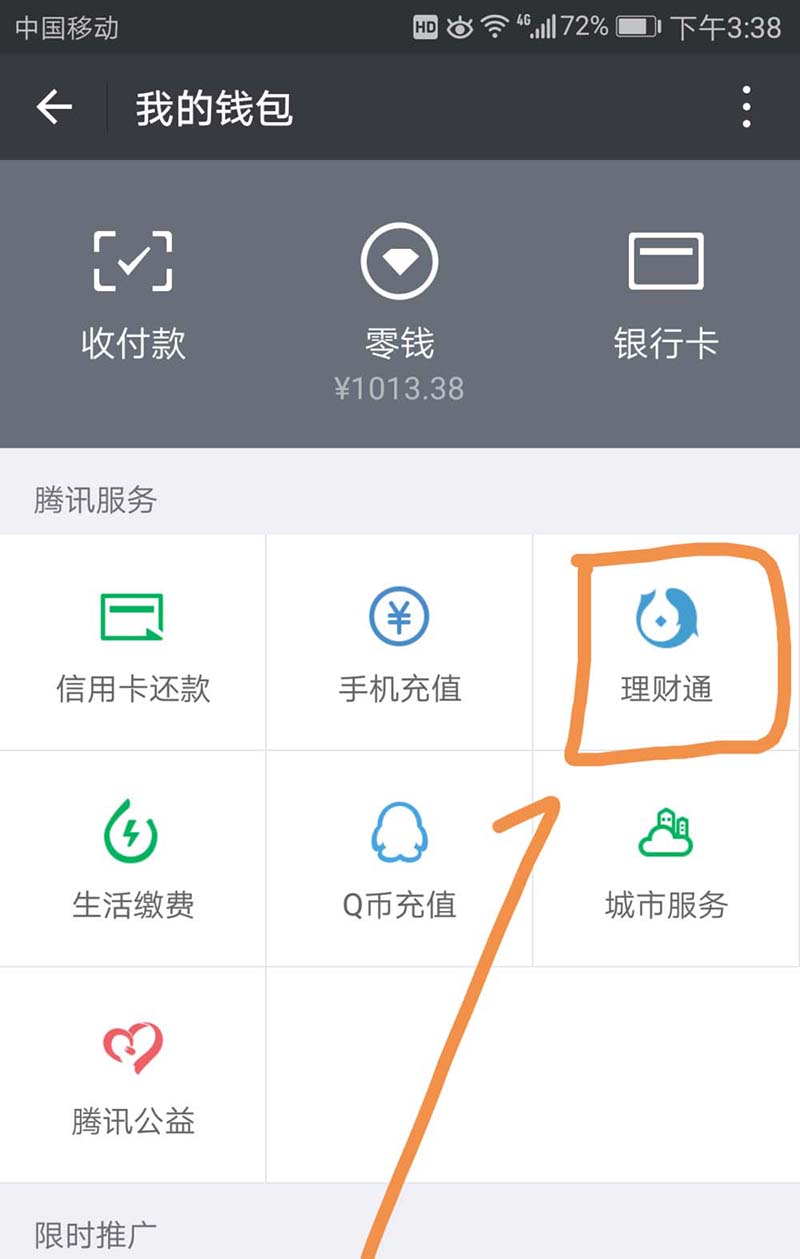The height and width of the screenshot is (1259, 800).
Task: Open 手机充值 top-up
Action: coord(399,643)
